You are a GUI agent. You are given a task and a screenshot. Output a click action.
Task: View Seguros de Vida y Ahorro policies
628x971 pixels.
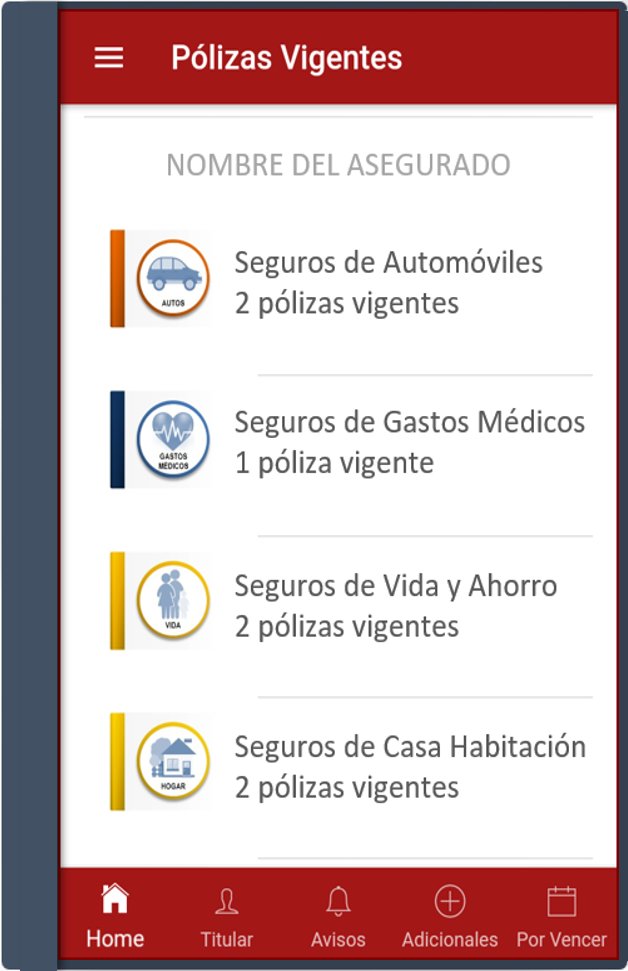[395, 604]
